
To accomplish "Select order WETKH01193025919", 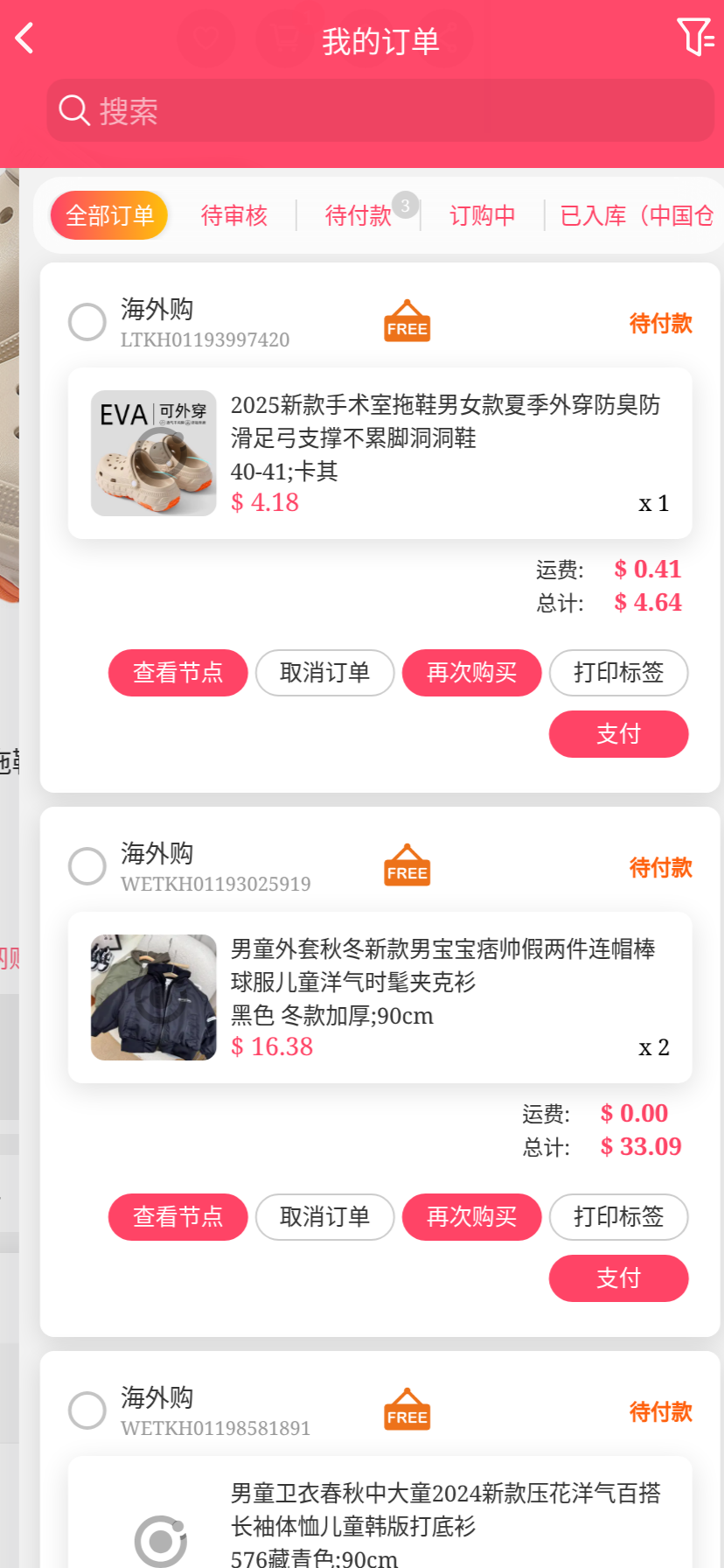I will (87, 866).
